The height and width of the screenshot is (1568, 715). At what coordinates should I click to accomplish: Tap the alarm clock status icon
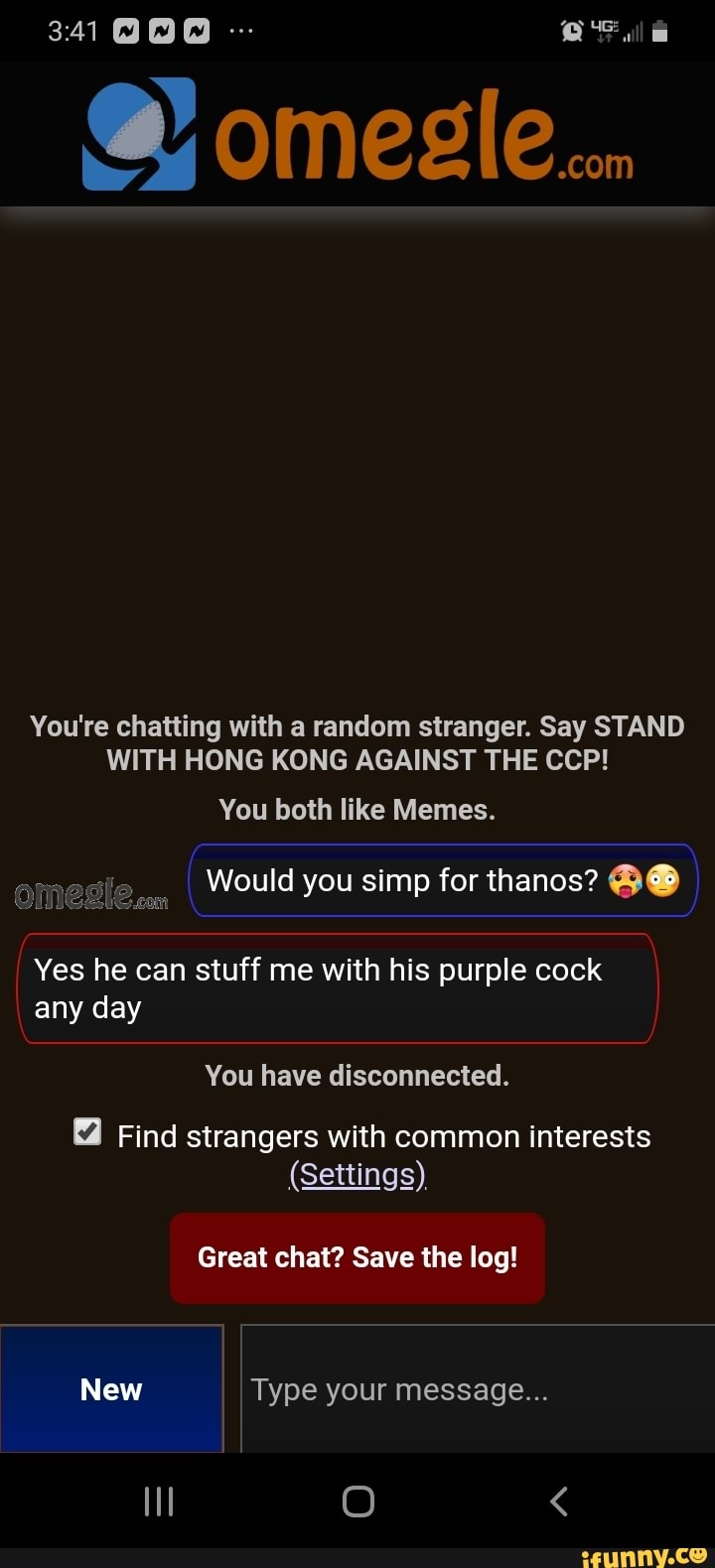(572, 31)
